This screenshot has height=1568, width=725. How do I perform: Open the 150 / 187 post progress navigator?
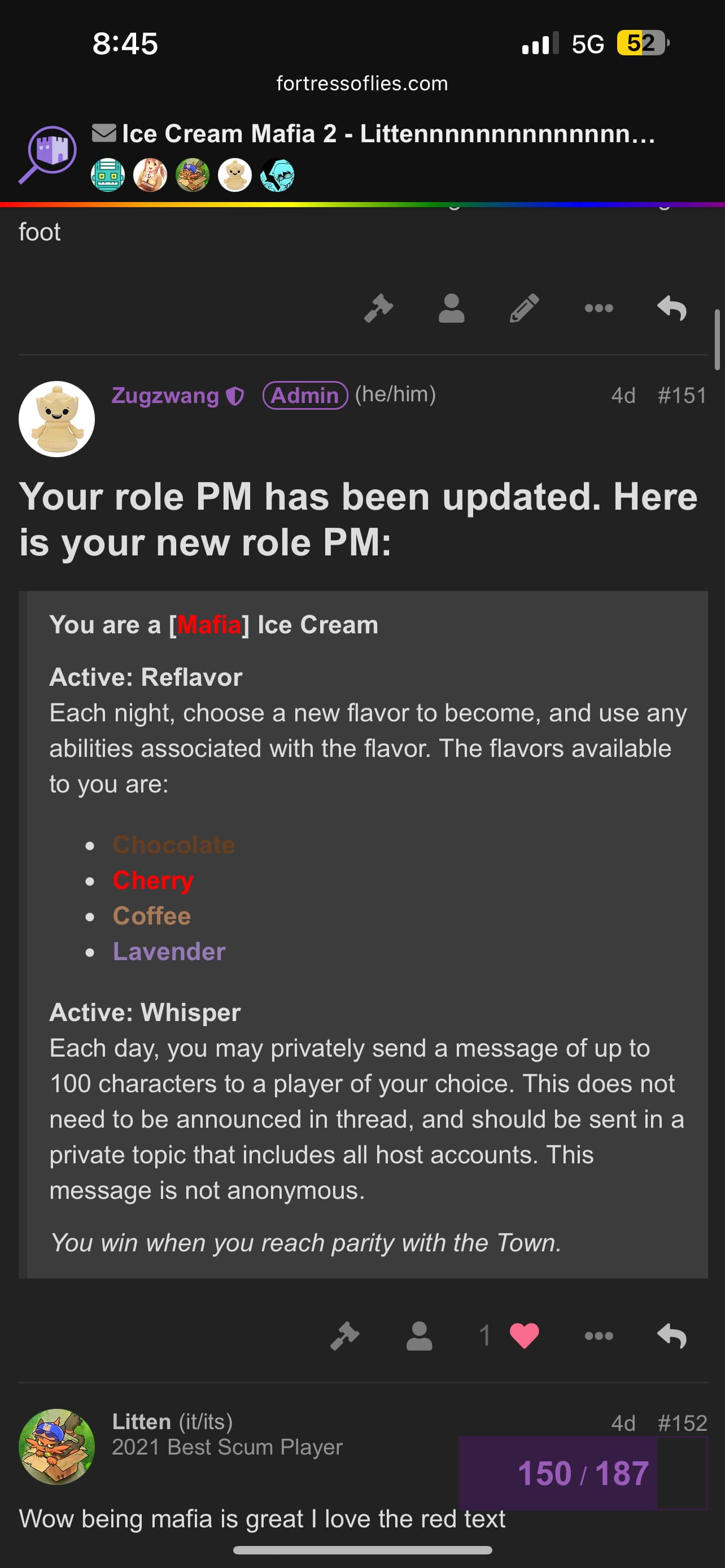(x=583, y=1473)
